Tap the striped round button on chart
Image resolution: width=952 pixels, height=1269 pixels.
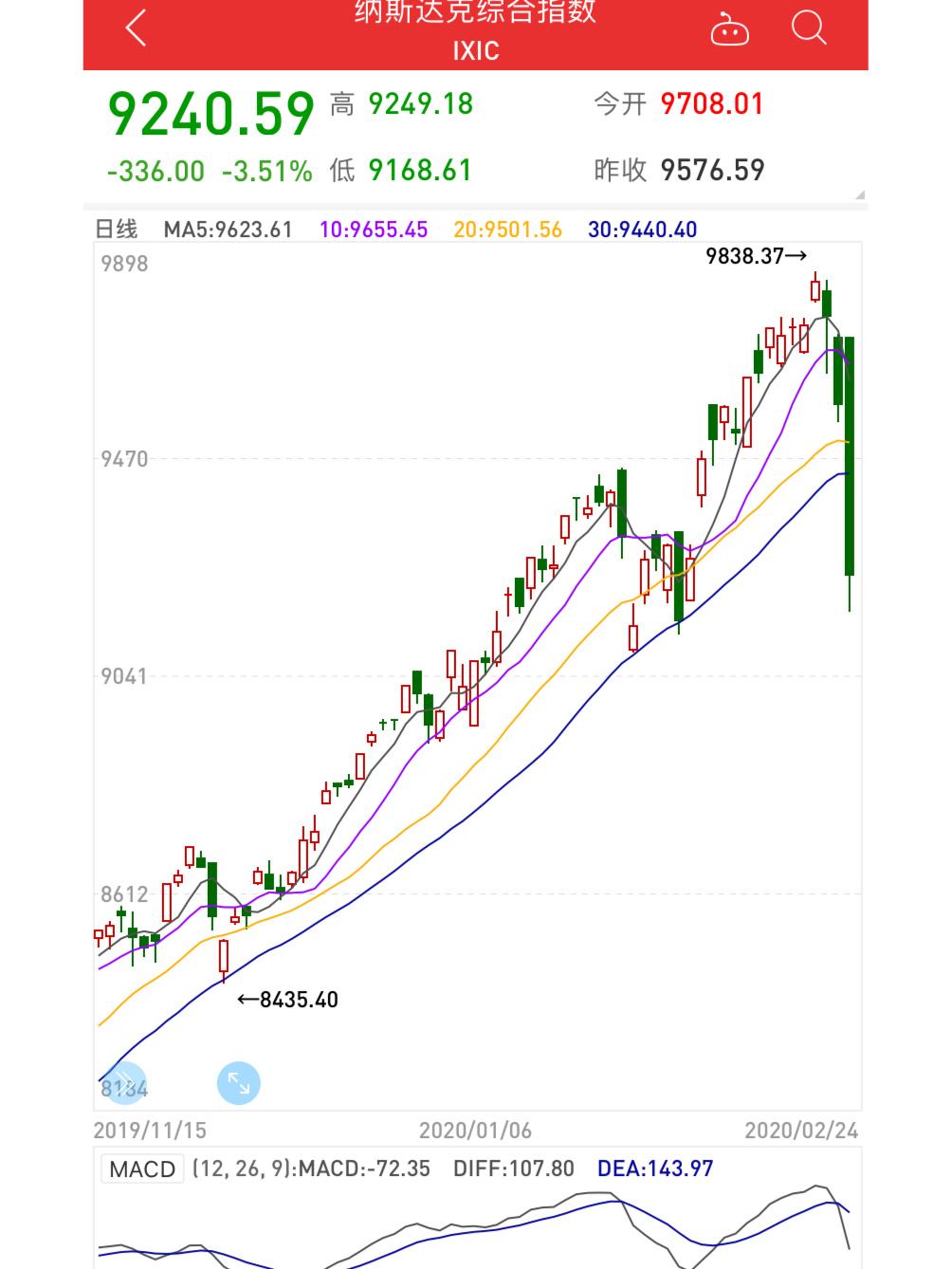pos(125,1082)
